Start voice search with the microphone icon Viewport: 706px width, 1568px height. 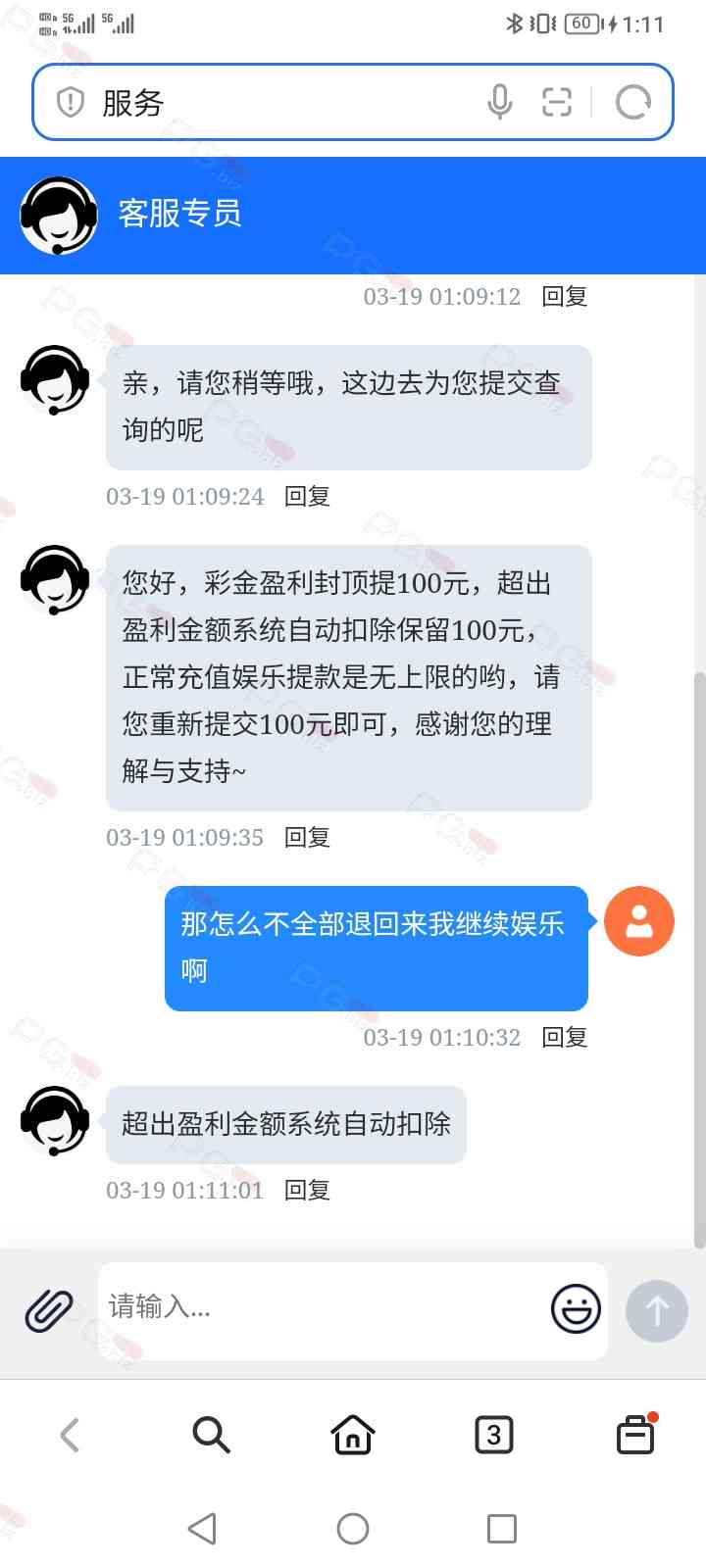(500, 102)
